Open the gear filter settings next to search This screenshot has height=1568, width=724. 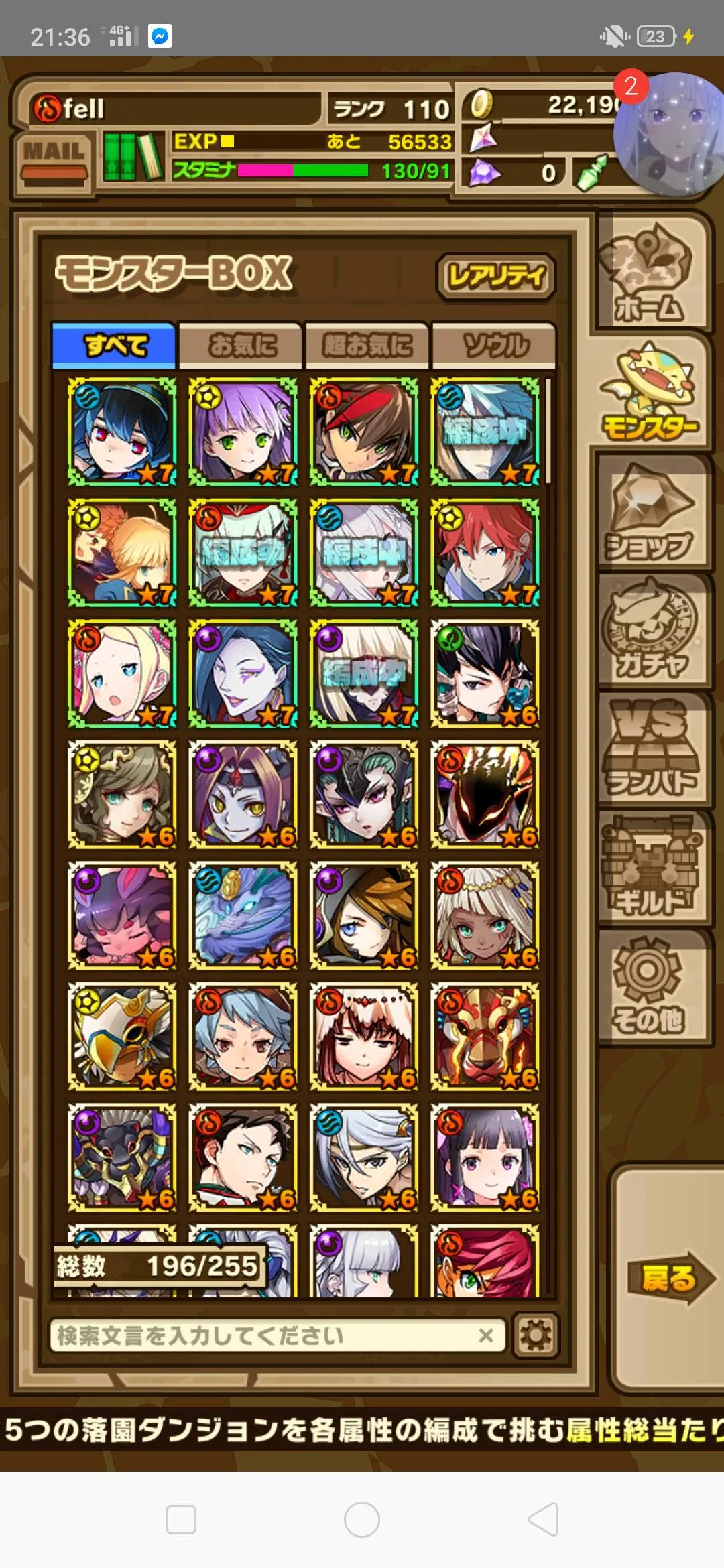pyautogui.click(x=535, y=1335)
